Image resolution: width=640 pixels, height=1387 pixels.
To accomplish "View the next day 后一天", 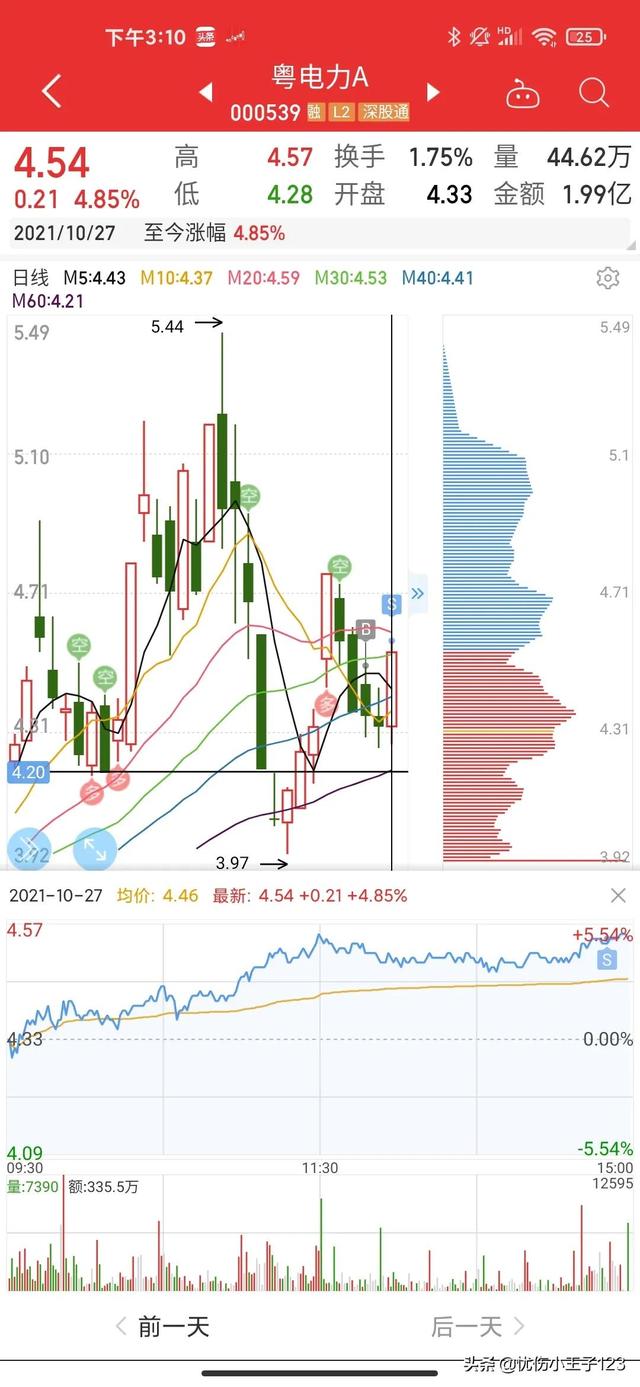I will click(x=477, y=1327).
